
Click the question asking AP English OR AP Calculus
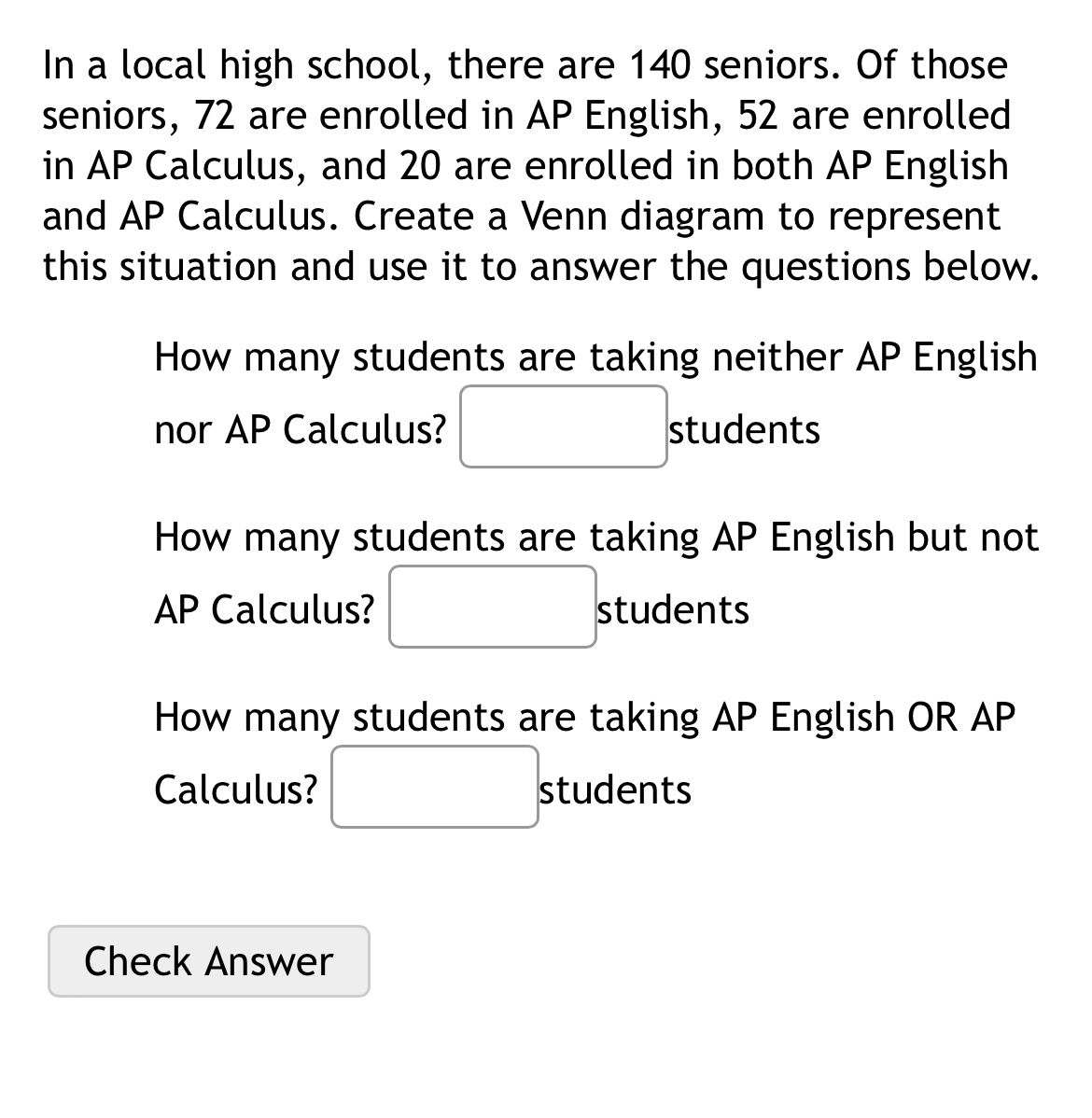[x=583, y=716]
